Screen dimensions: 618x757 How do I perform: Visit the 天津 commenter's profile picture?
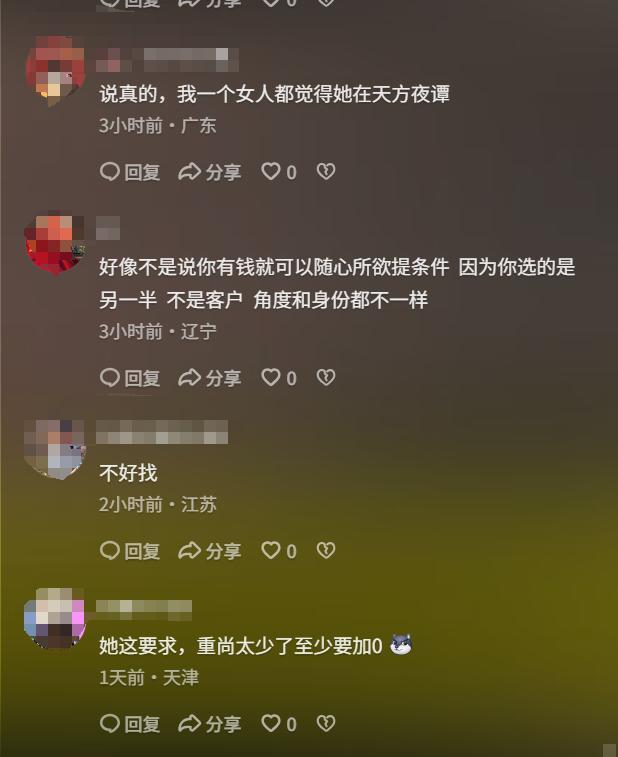(x=55, y=620)
